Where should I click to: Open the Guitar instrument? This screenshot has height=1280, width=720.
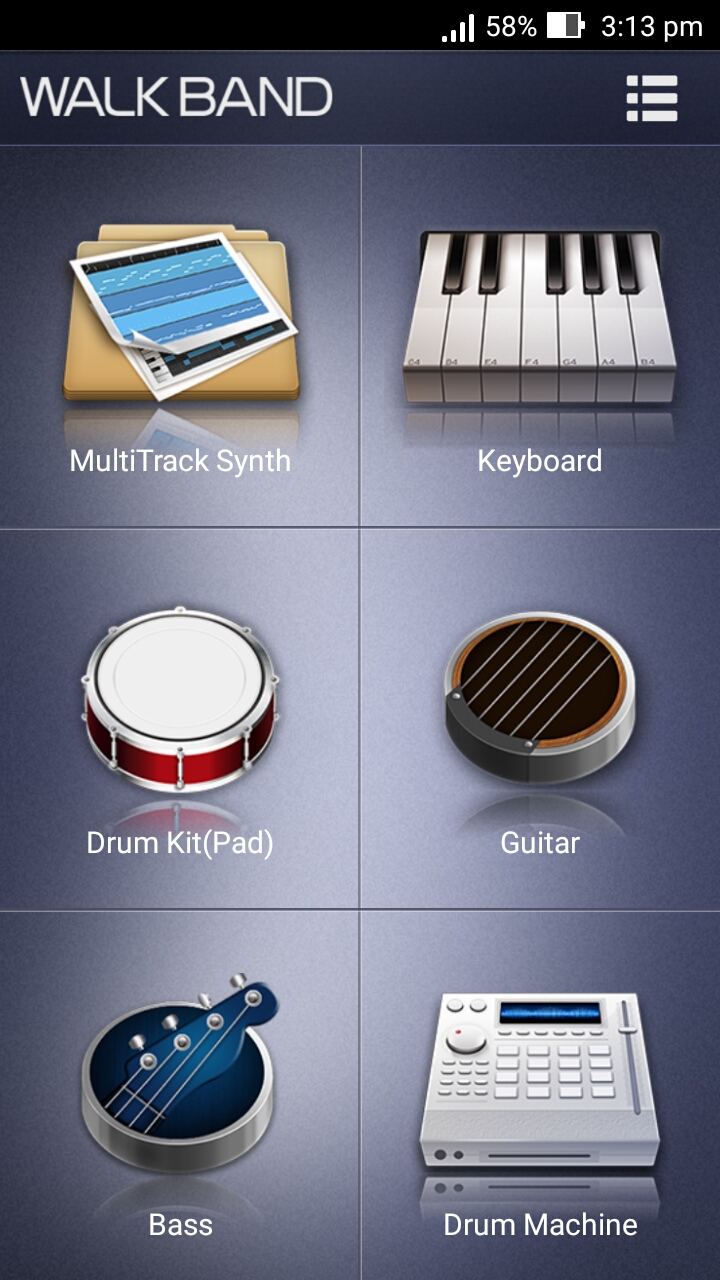[x=540, y=719]
